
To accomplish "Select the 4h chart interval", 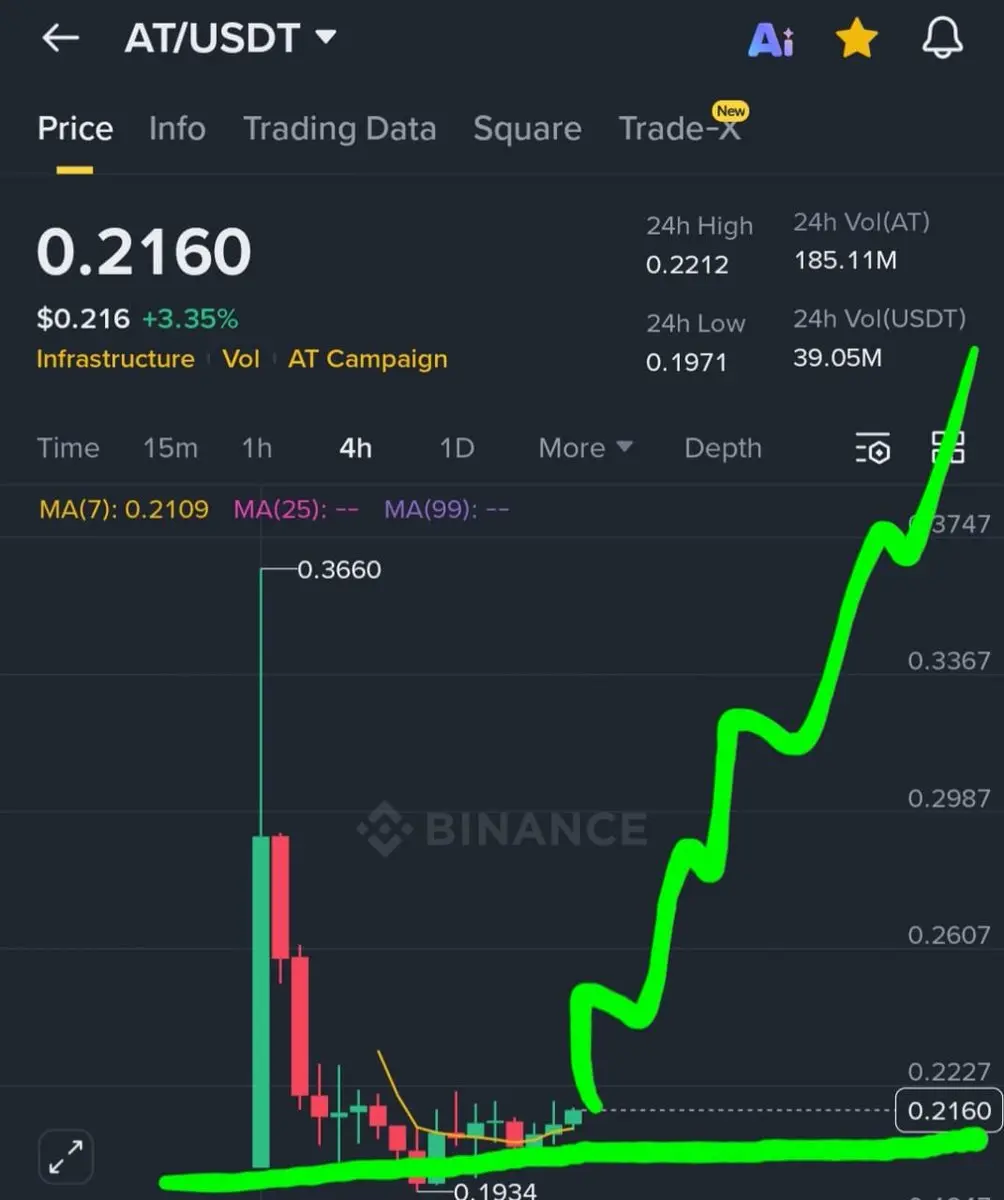I will click(355, 448).
